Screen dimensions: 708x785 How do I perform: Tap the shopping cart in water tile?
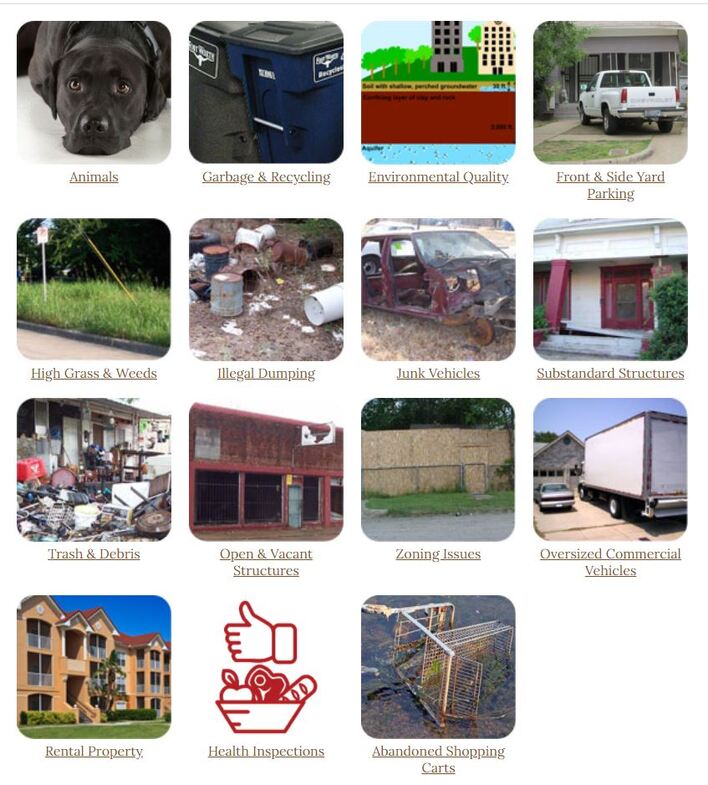pyautogui.click(x=438, y=667)
